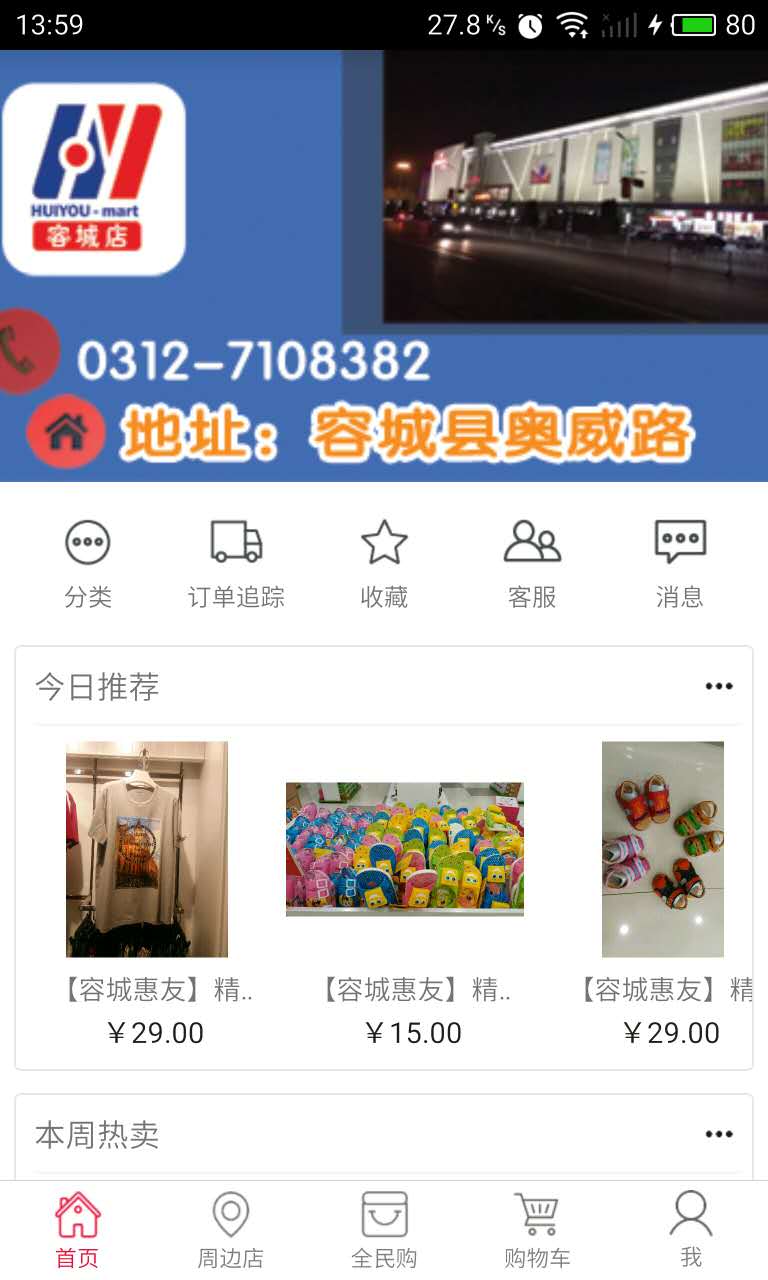Switch to the 首页 home tab
Viewport: 768px width, 1280px height.
[77, 1230]
